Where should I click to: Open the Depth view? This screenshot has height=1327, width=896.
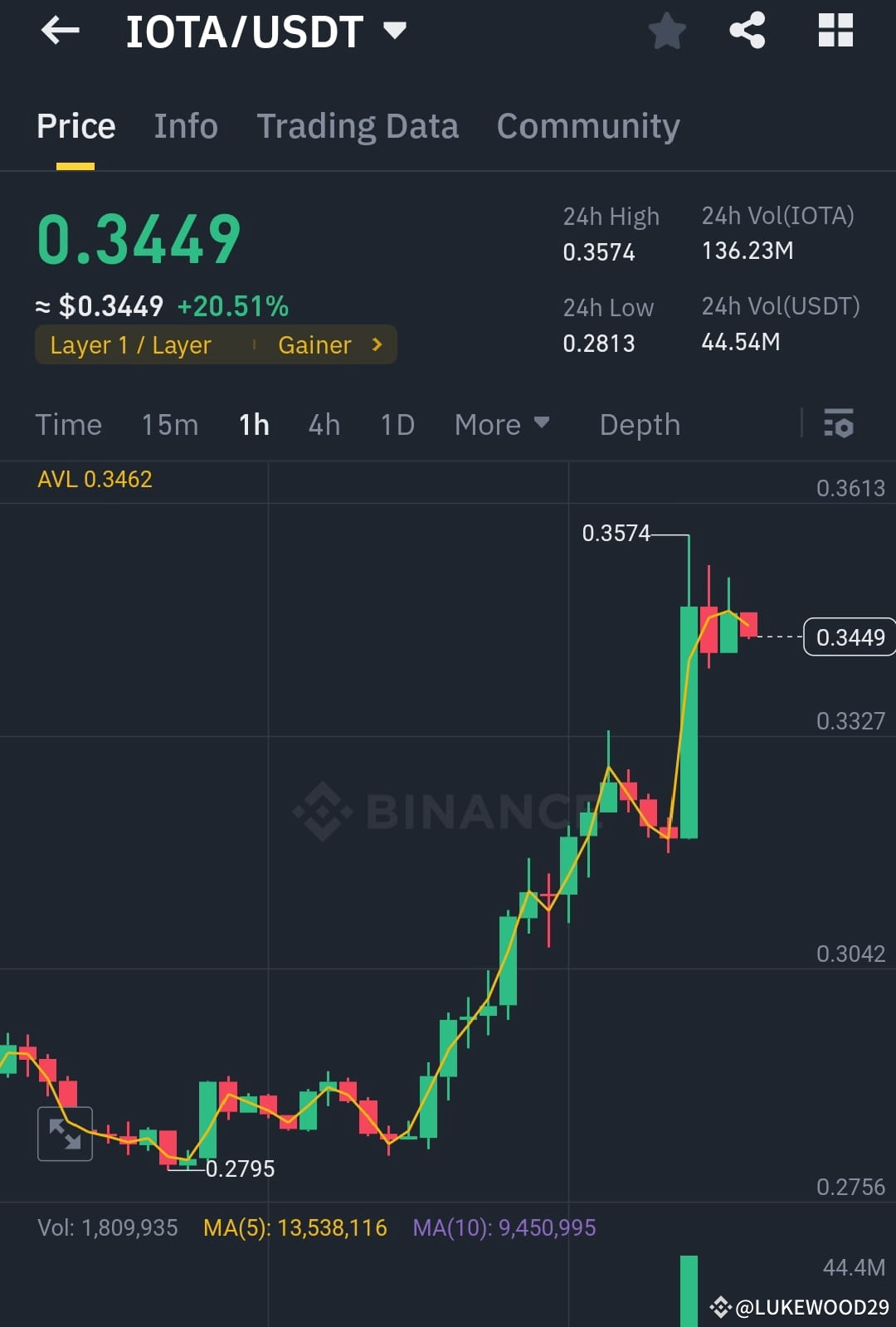[x=639, y=424]
